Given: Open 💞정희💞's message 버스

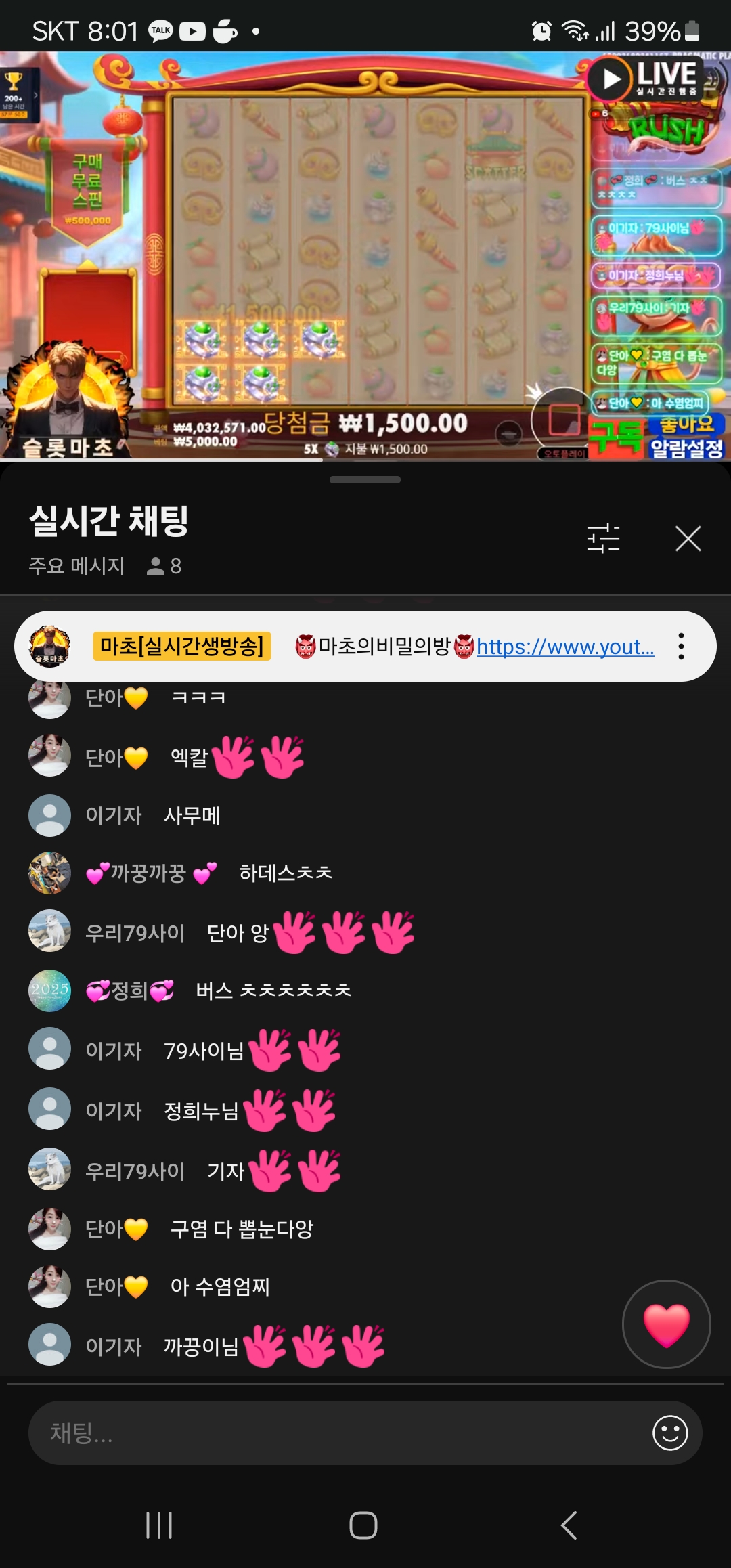Looking at the screenshot, I should coord(273,991).
